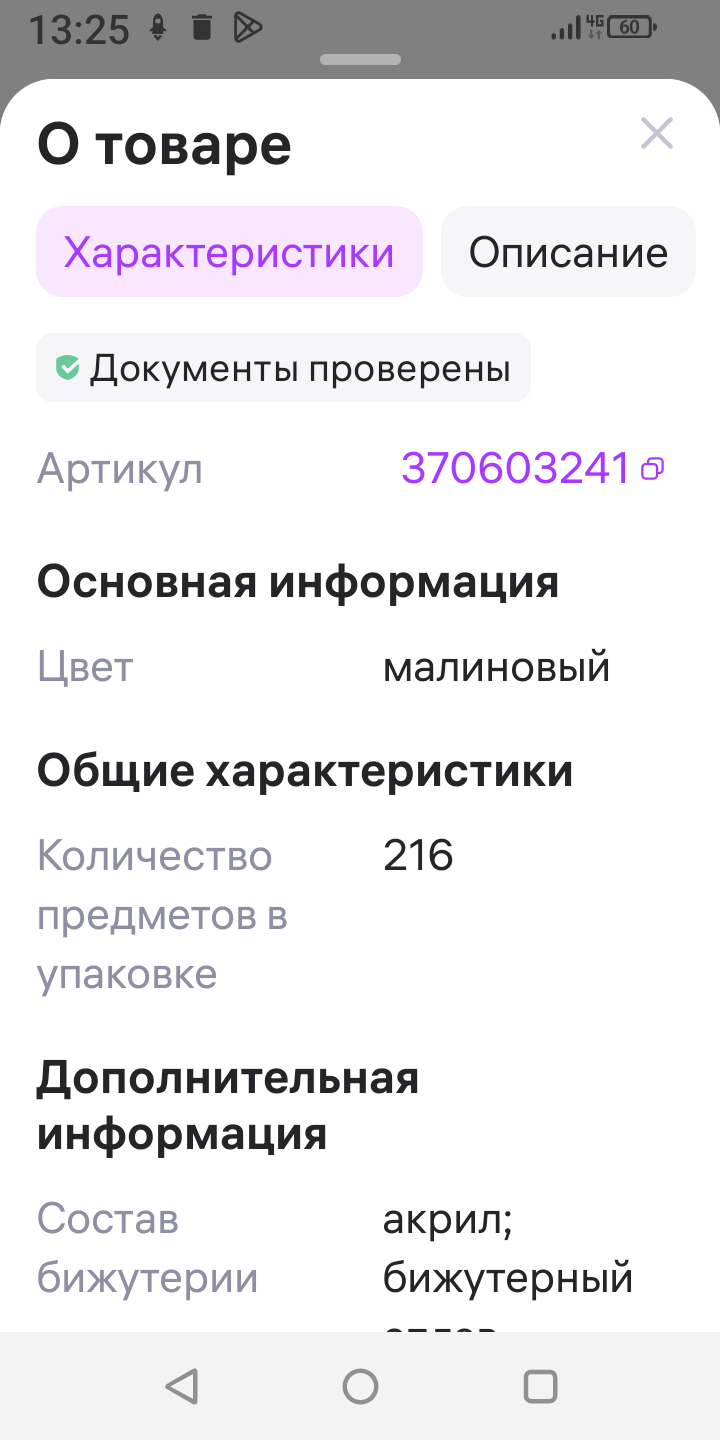Screen dimensions: 720x1440
Task: Close the «О товаре» sheet
Action: [x=657, y=134]
